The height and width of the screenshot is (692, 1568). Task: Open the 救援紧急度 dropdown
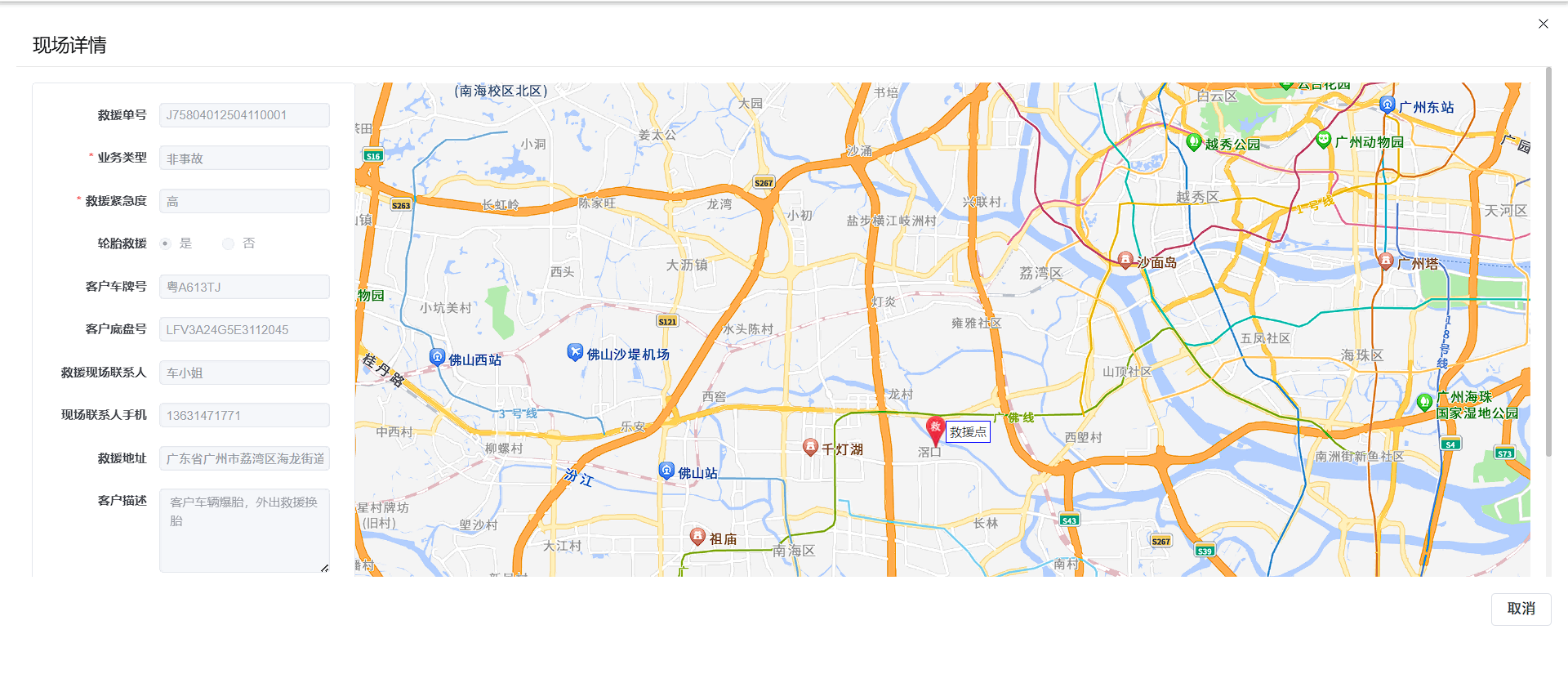click(x=244, y=201)
